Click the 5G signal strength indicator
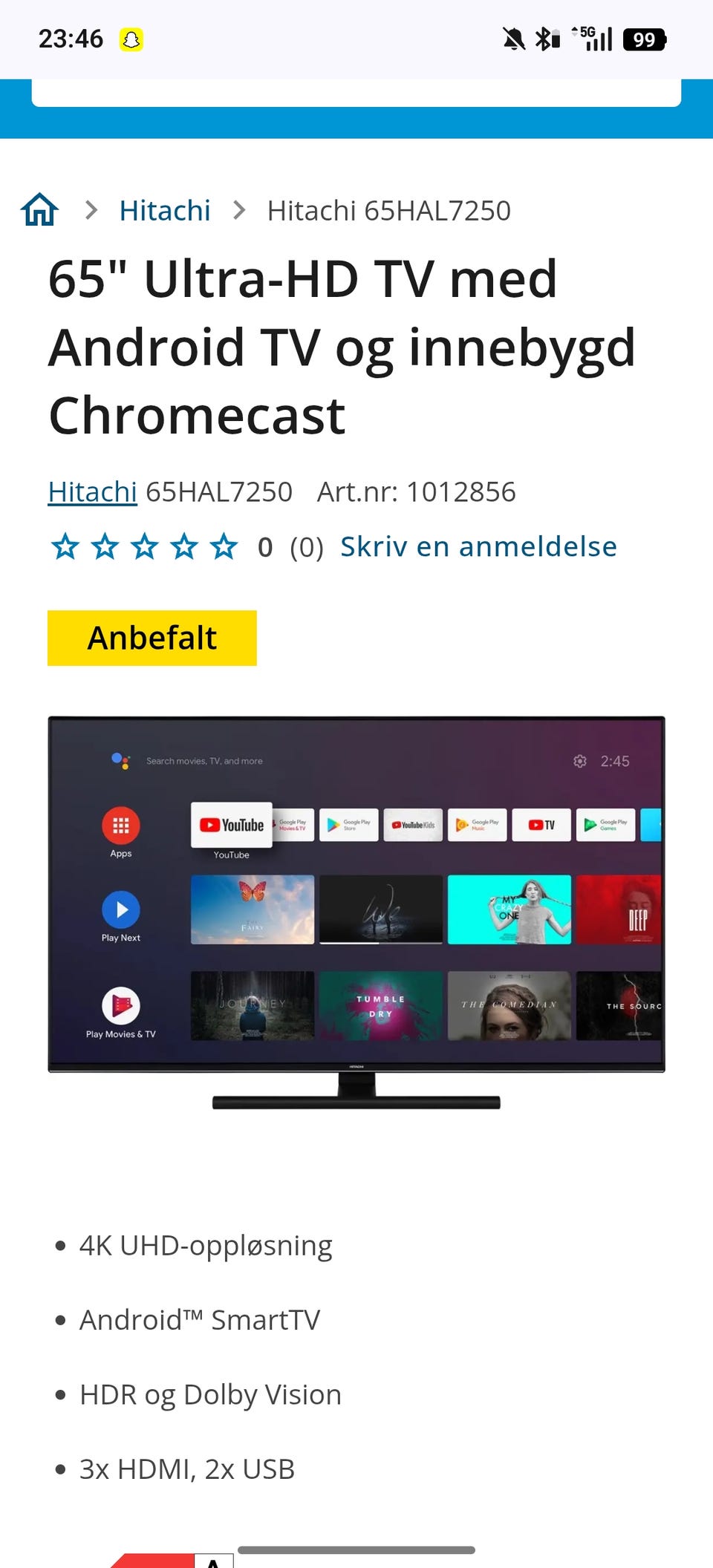This screenshot has height=1568, width=713. pos(593,38)
